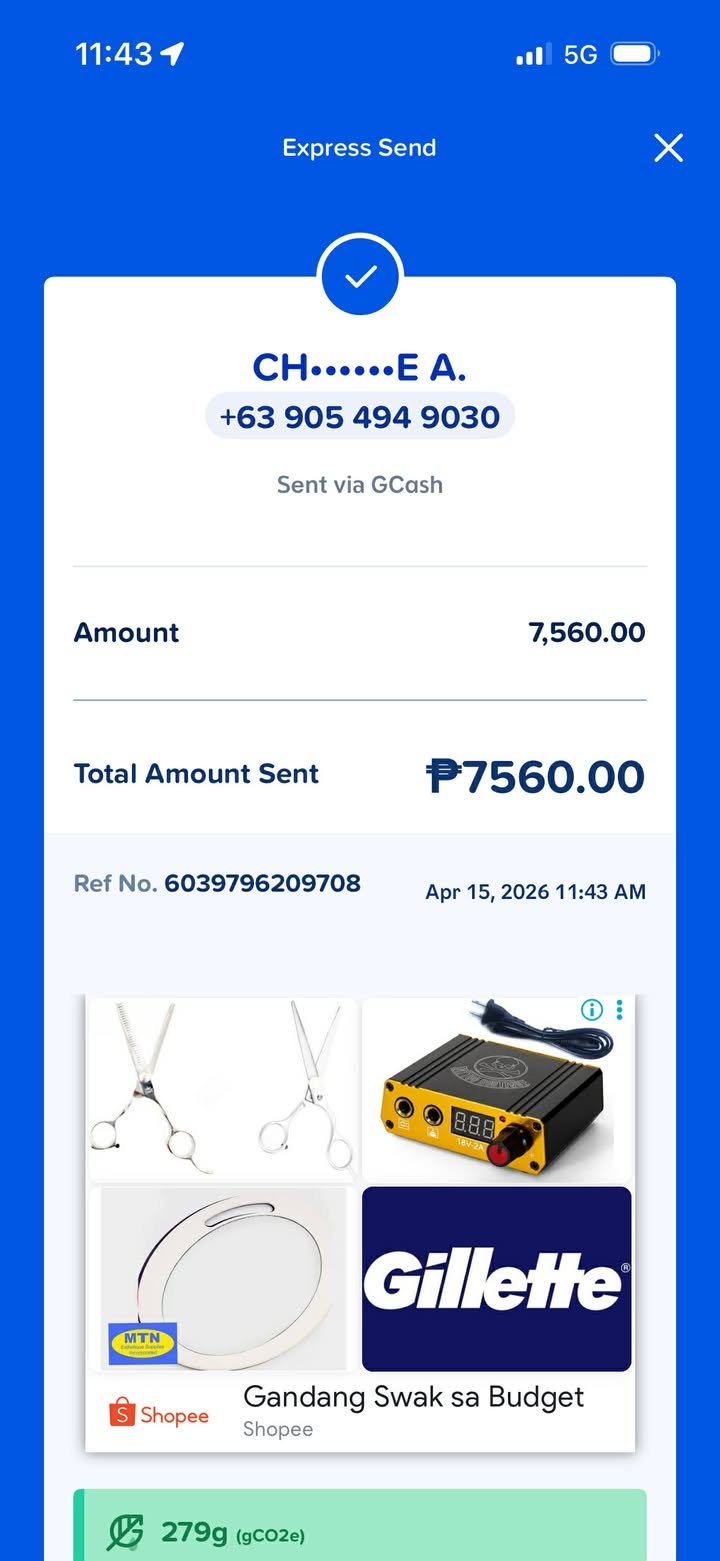
Task: Open the 279g gCO2e carbon footprint banner
Action: (360, 1530)
